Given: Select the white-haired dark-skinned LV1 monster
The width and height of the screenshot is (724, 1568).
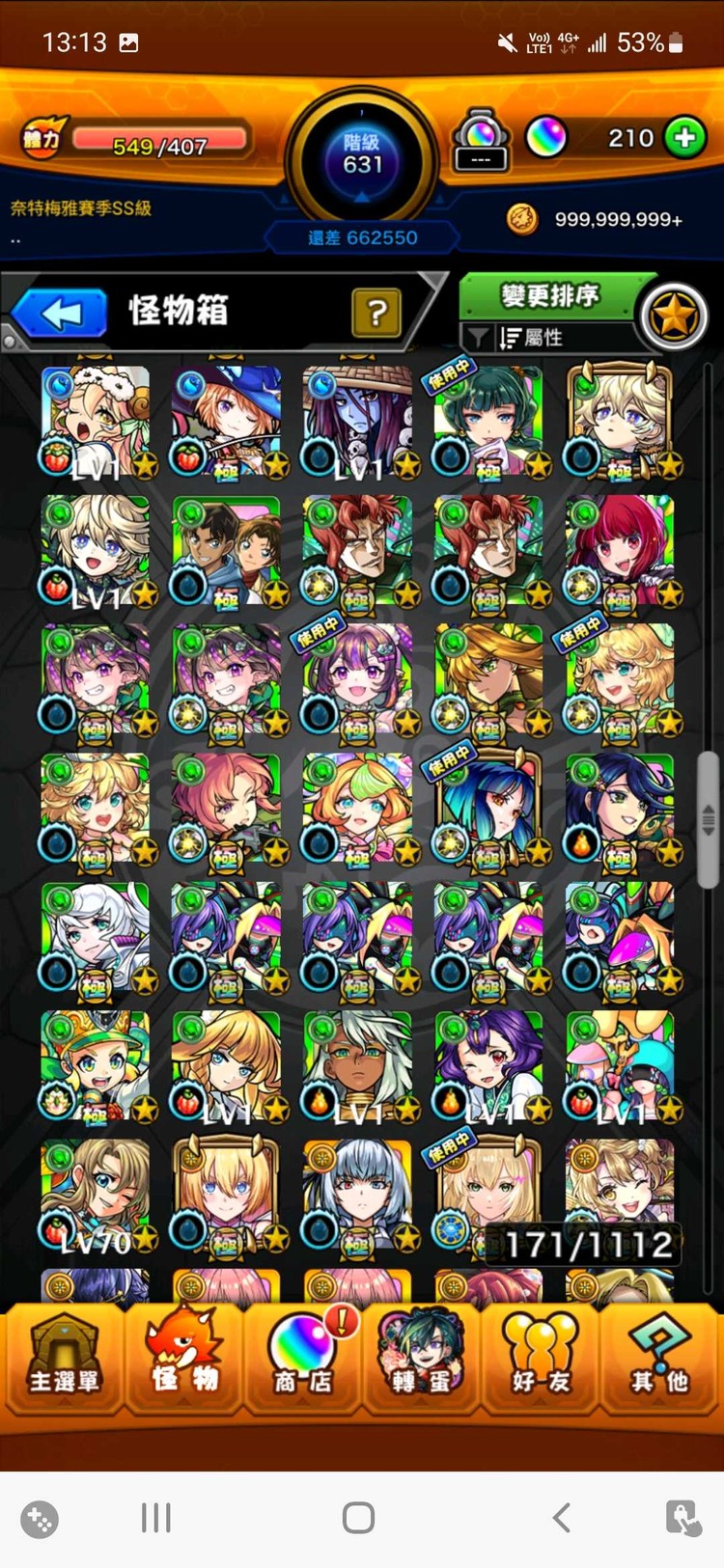Looking at the screenshot, I should click(x=357, y=1066).
